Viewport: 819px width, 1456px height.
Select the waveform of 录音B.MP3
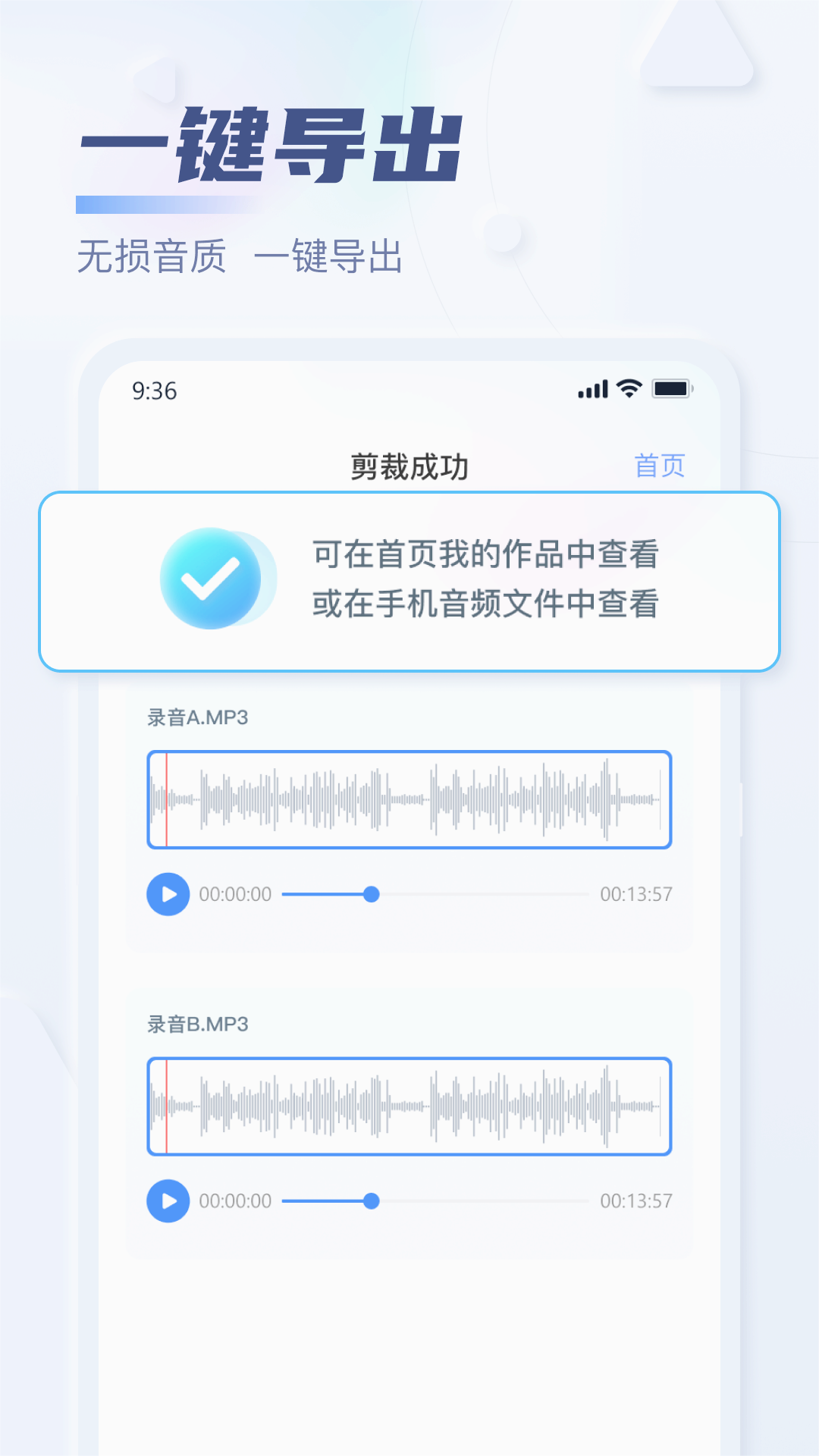point(409,1106)
